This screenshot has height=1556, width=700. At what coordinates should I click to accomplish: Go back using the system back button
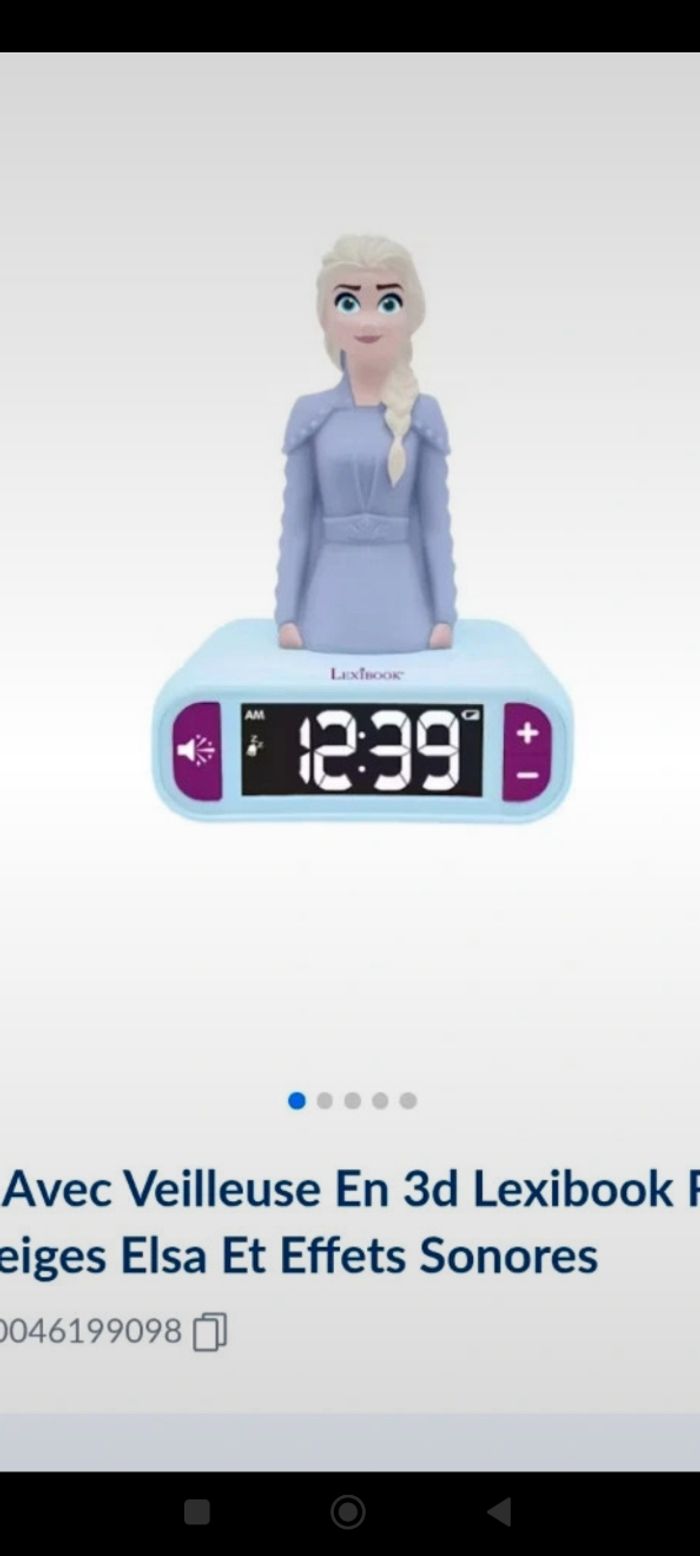point(499,1512)
